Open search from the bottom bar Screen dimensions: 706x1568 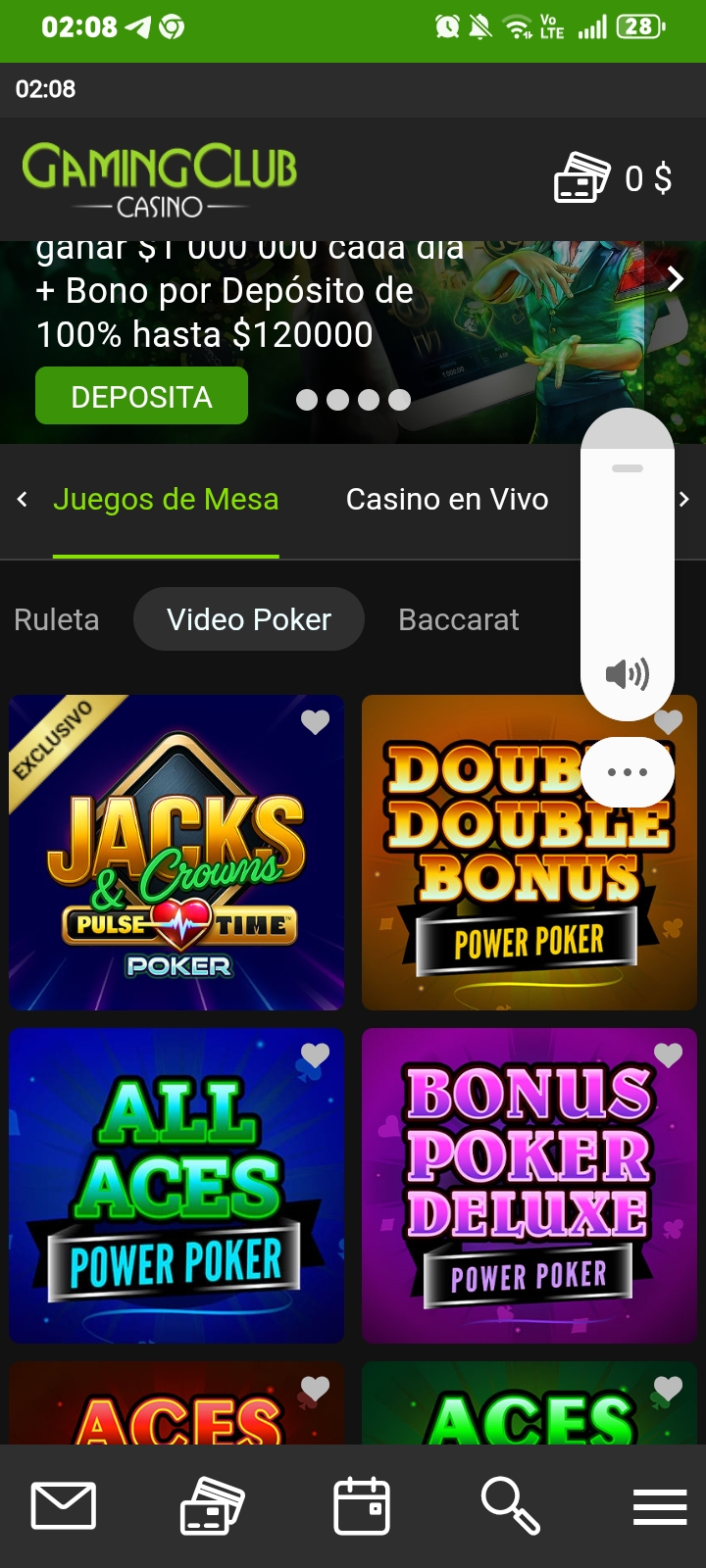tap(510, 1505)
